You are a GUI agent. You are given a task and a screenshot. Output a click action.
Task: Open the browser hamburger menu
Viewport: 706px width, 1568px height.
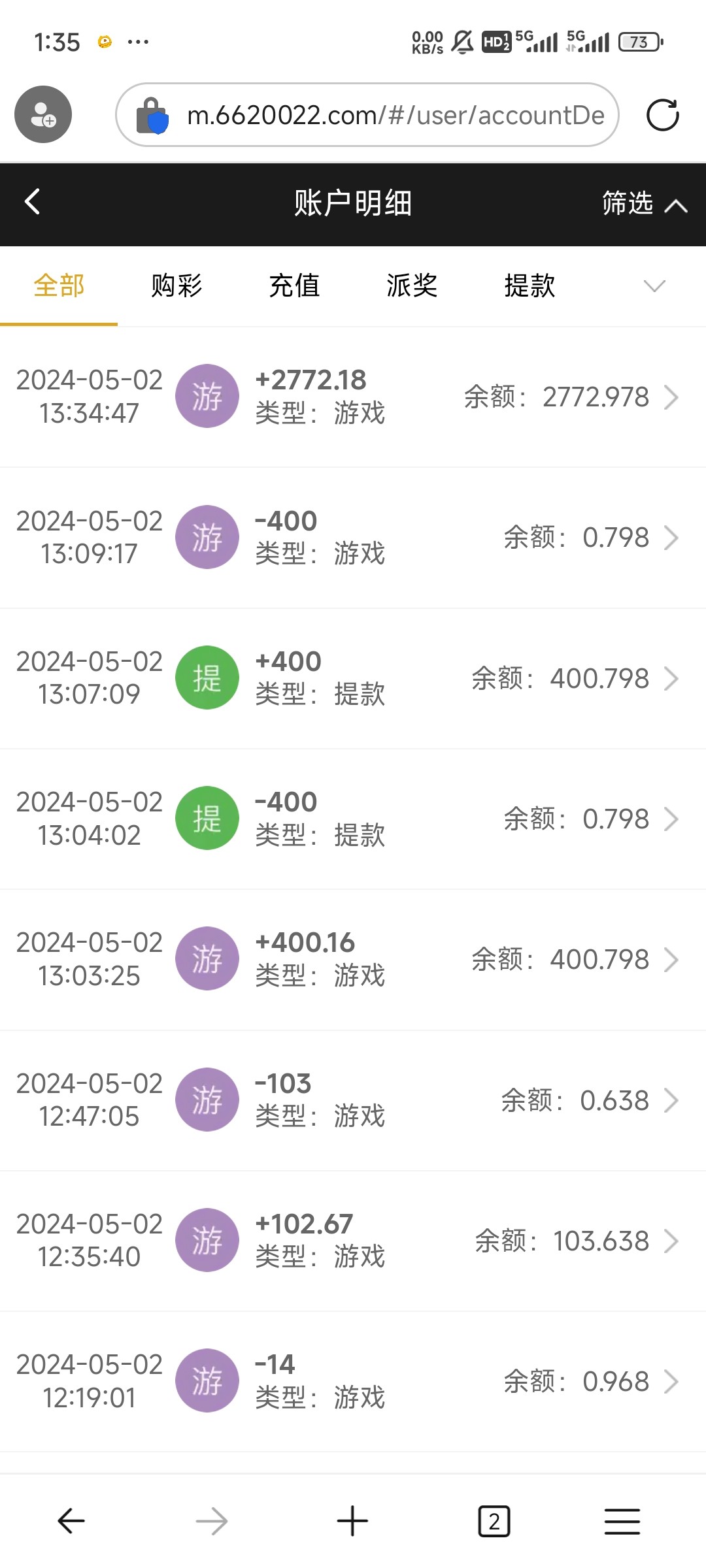click(x=622, y=1522)
